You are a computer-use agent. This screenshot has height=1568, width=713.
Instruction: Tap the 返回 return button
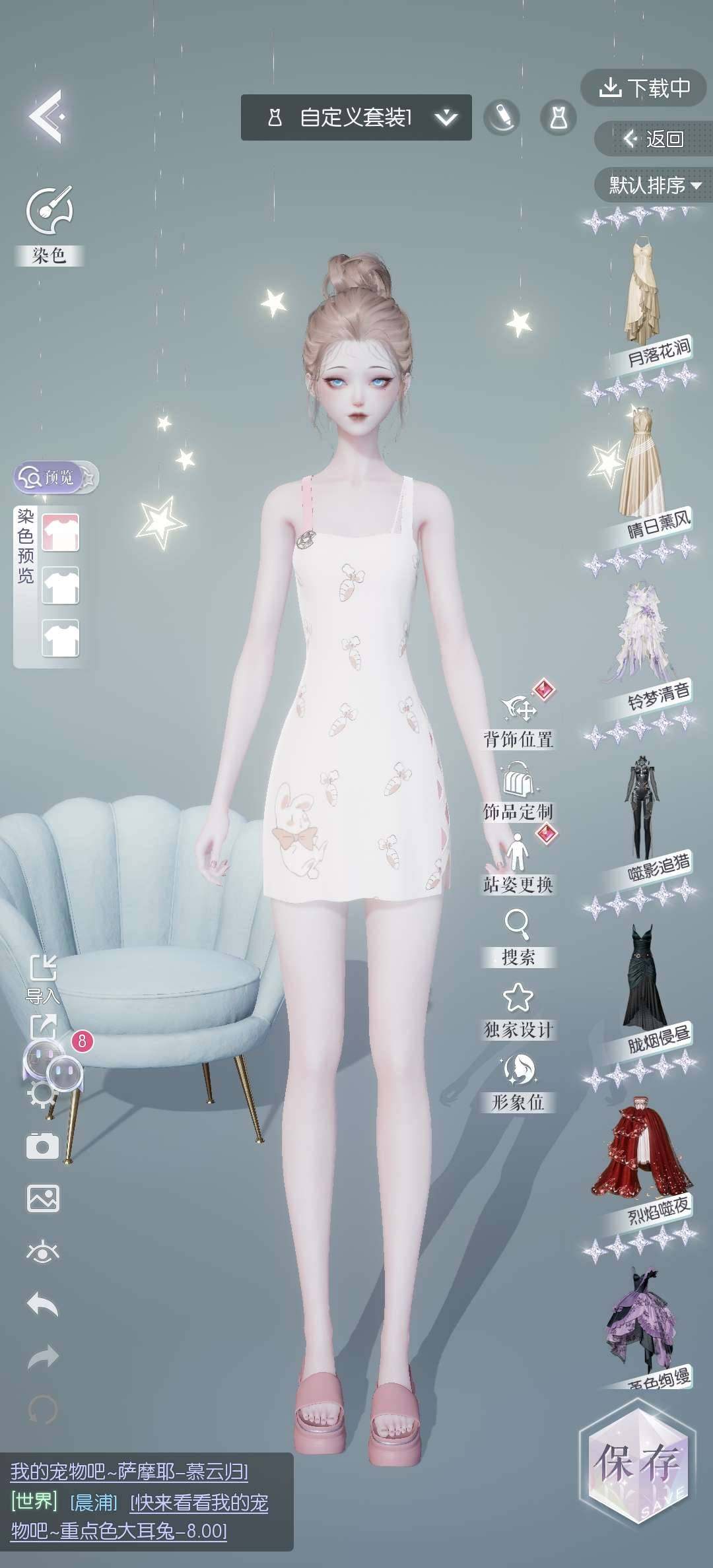tap(652, 139)
